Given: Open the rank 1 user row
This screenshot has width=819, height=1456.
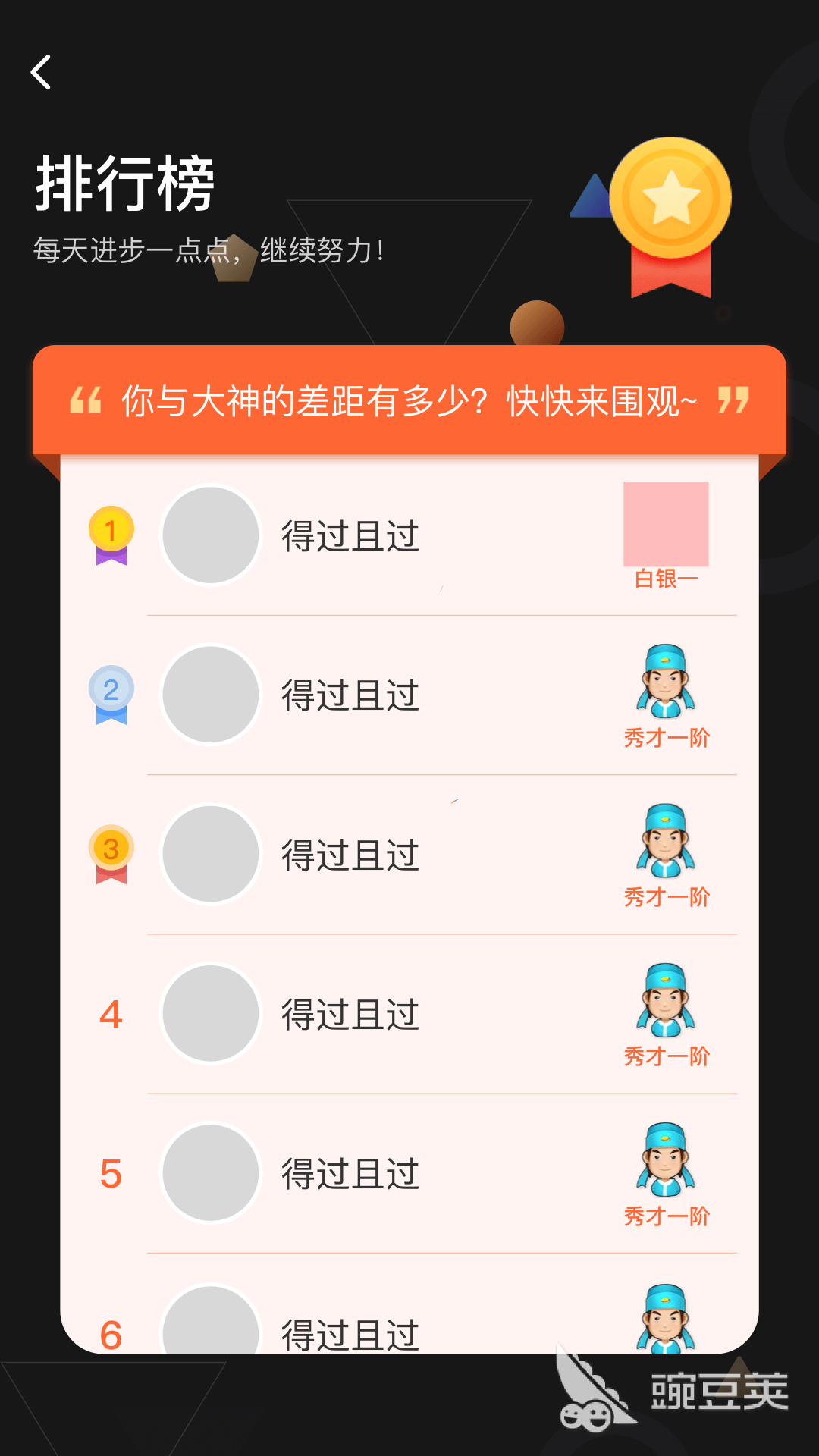Looking at the screenshot, I should pos(409,536).
